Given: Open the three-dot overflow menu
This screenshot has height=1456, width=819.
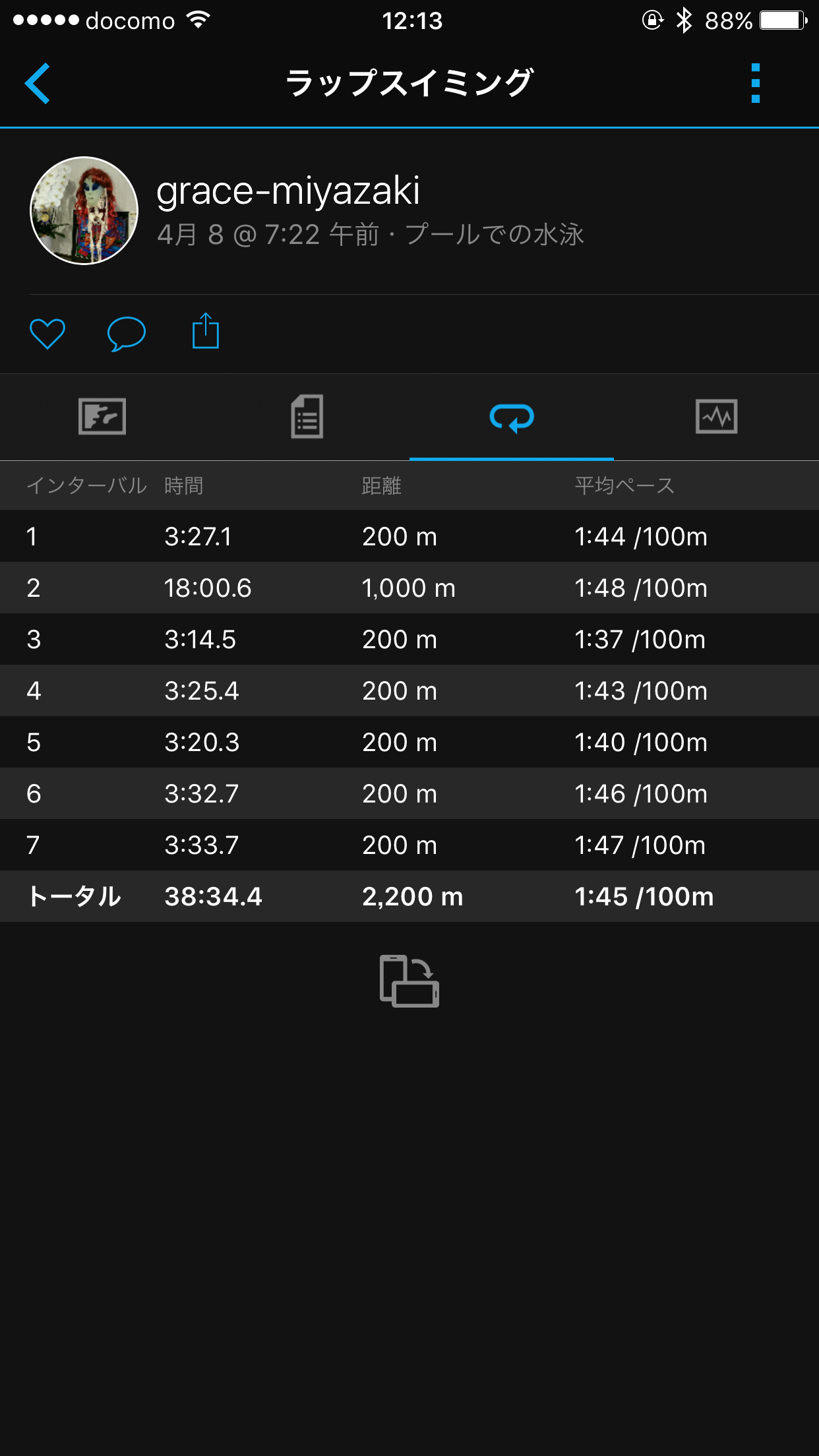Looking at the screenshot, I should [x=756, y=84].
